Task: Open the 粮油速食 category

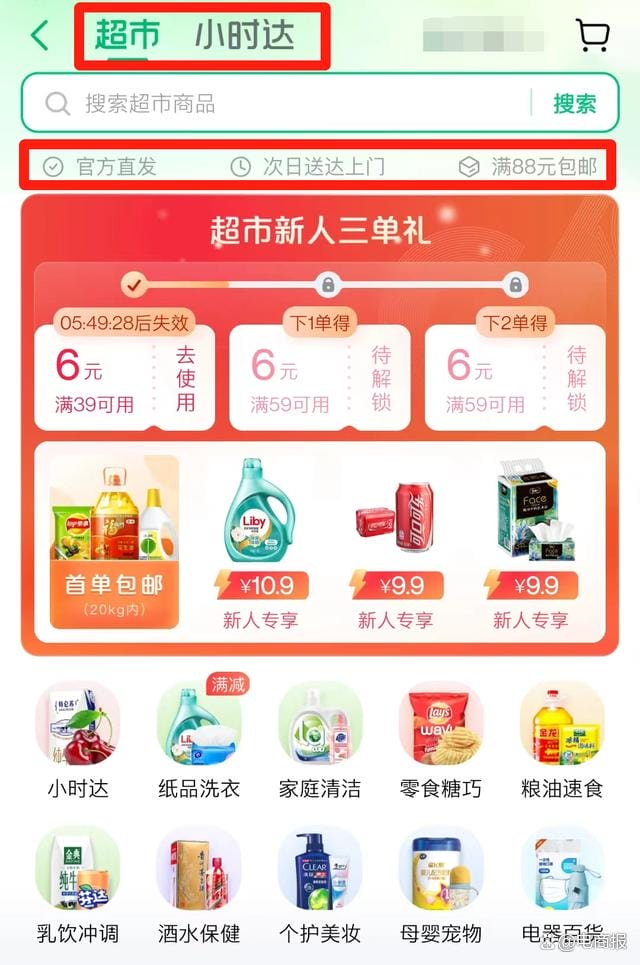Action: point(562,741)
